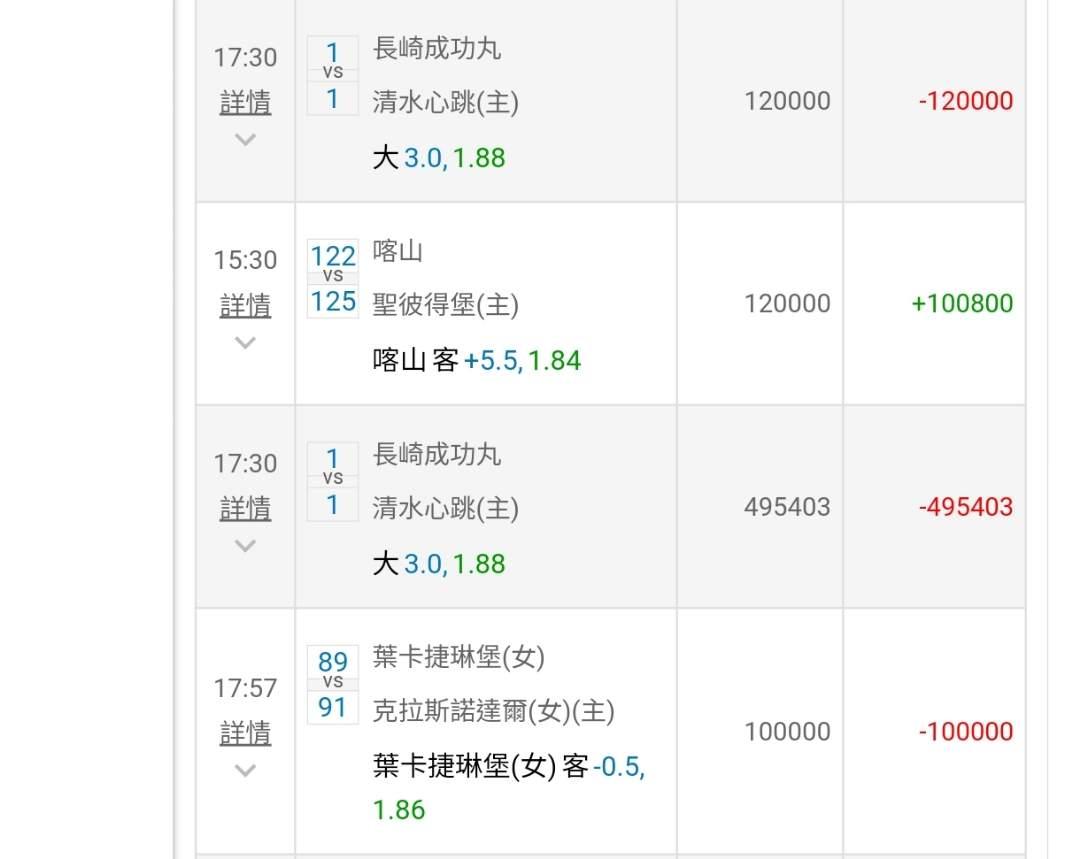Open 詳情 for the 長崎成功丸 bet staking 120000
This screenshot has height=859, width=1080.
[245, 103]
